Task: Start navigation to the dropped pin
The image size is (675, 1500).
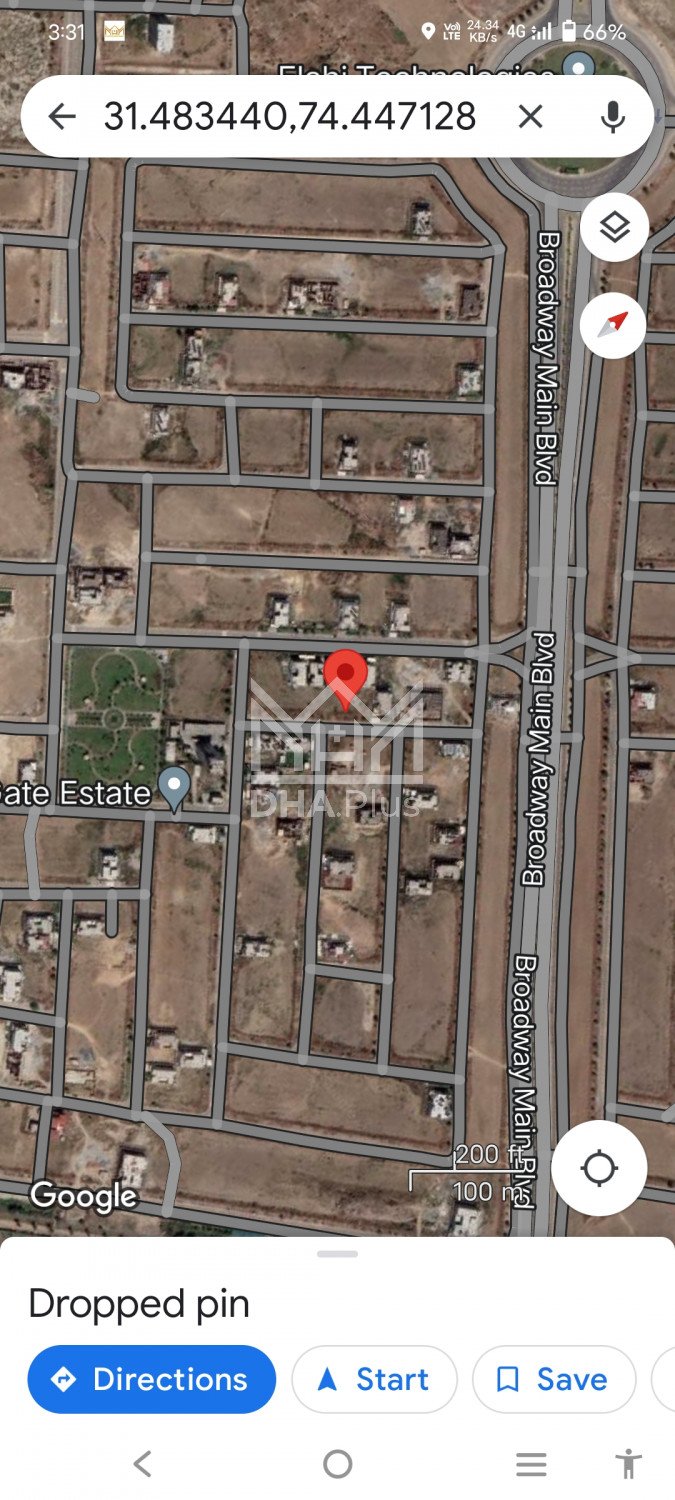Action: (374, 1379)
